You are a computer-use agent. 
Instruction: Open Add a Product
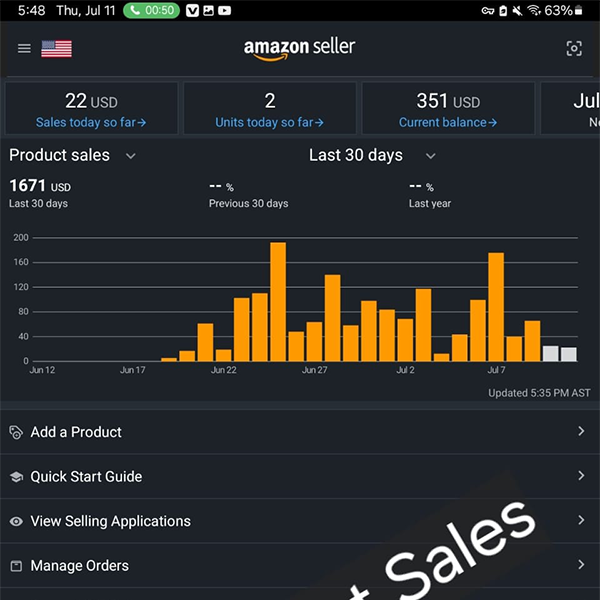pyautogui.click(x=76, y=432)
